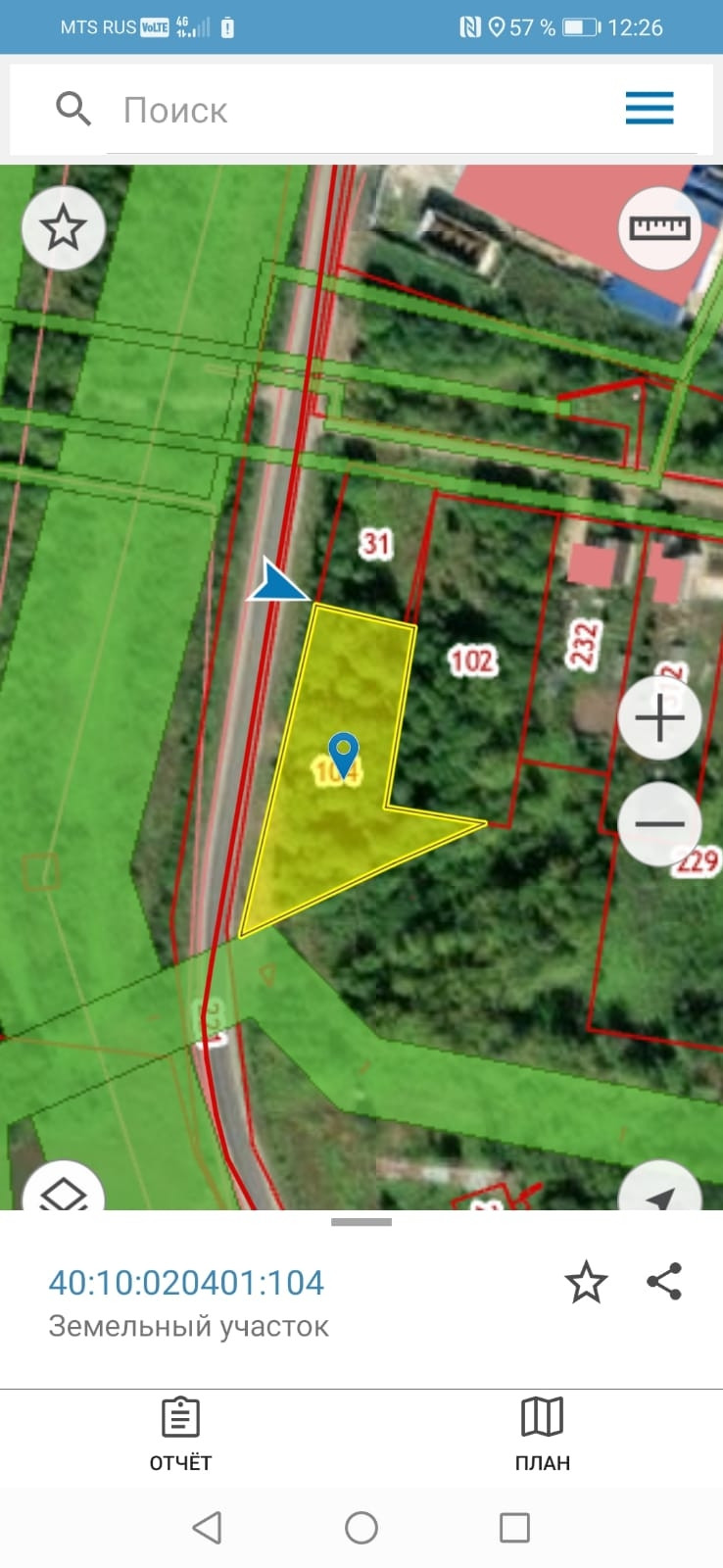Viewport: 723px width, 1568px height.
Task: Go back with system back button
Action: point(207,1527)
